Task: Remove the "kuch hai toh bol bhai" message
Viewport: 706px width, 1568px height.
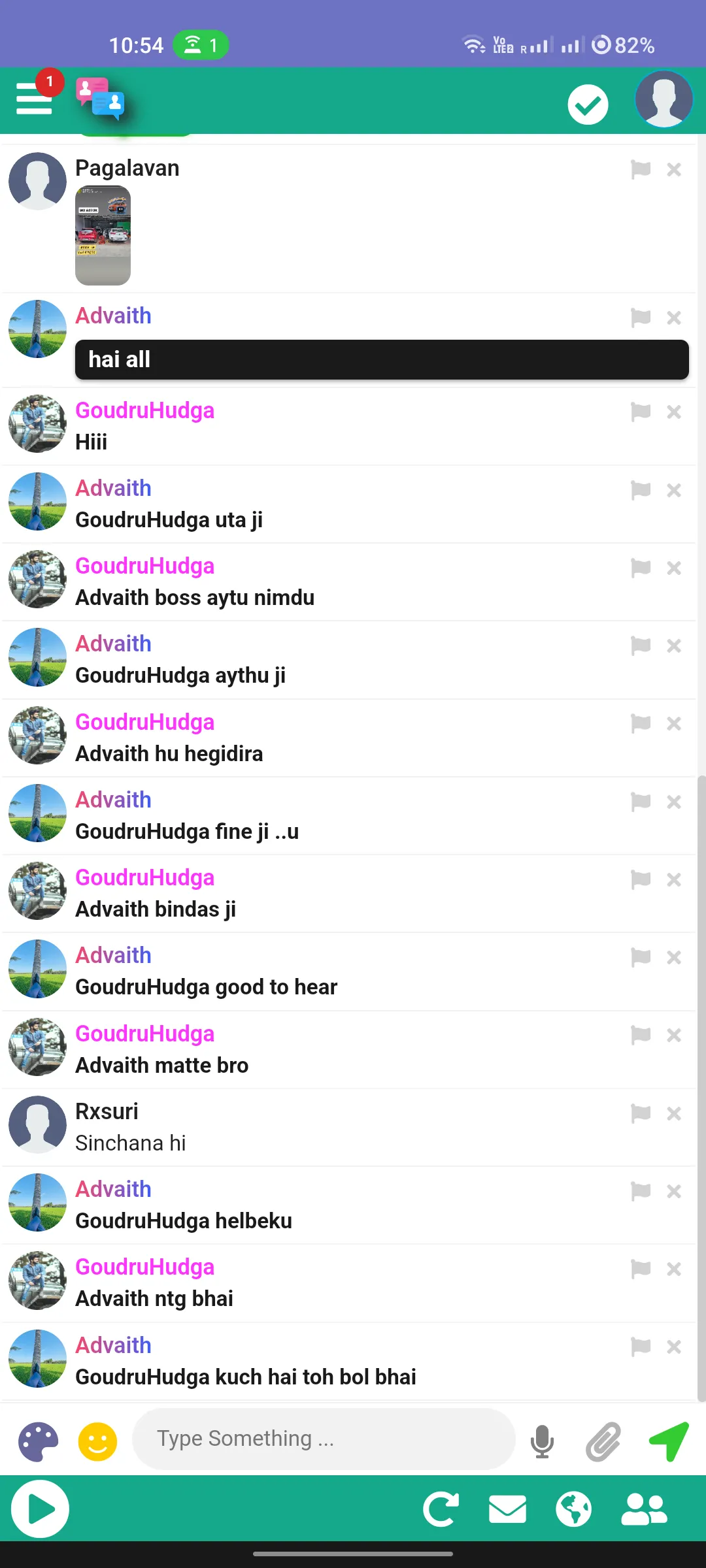Action: (x=674, y=1347)
